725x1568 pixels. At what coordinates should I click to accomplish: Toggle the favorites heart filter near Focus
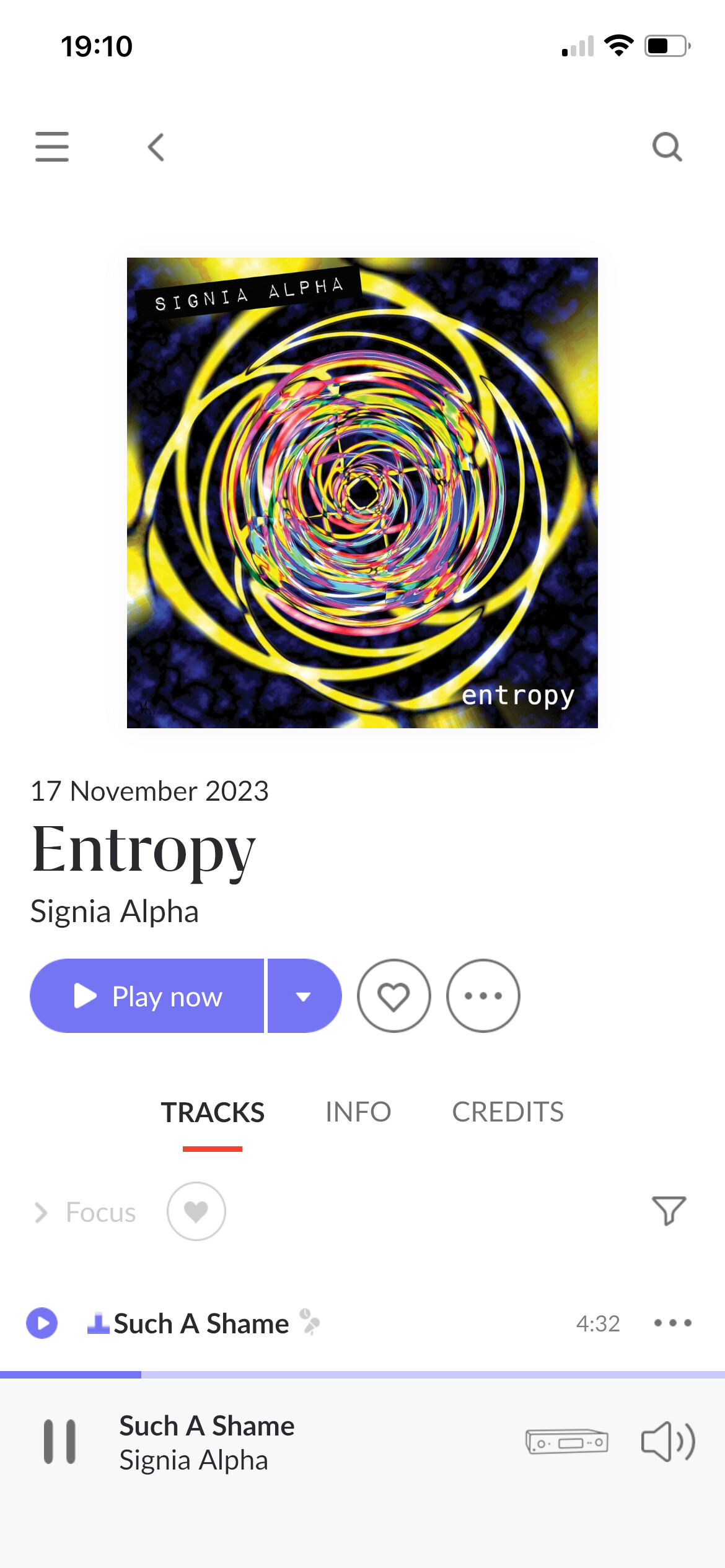click(x=196, y=1211)
